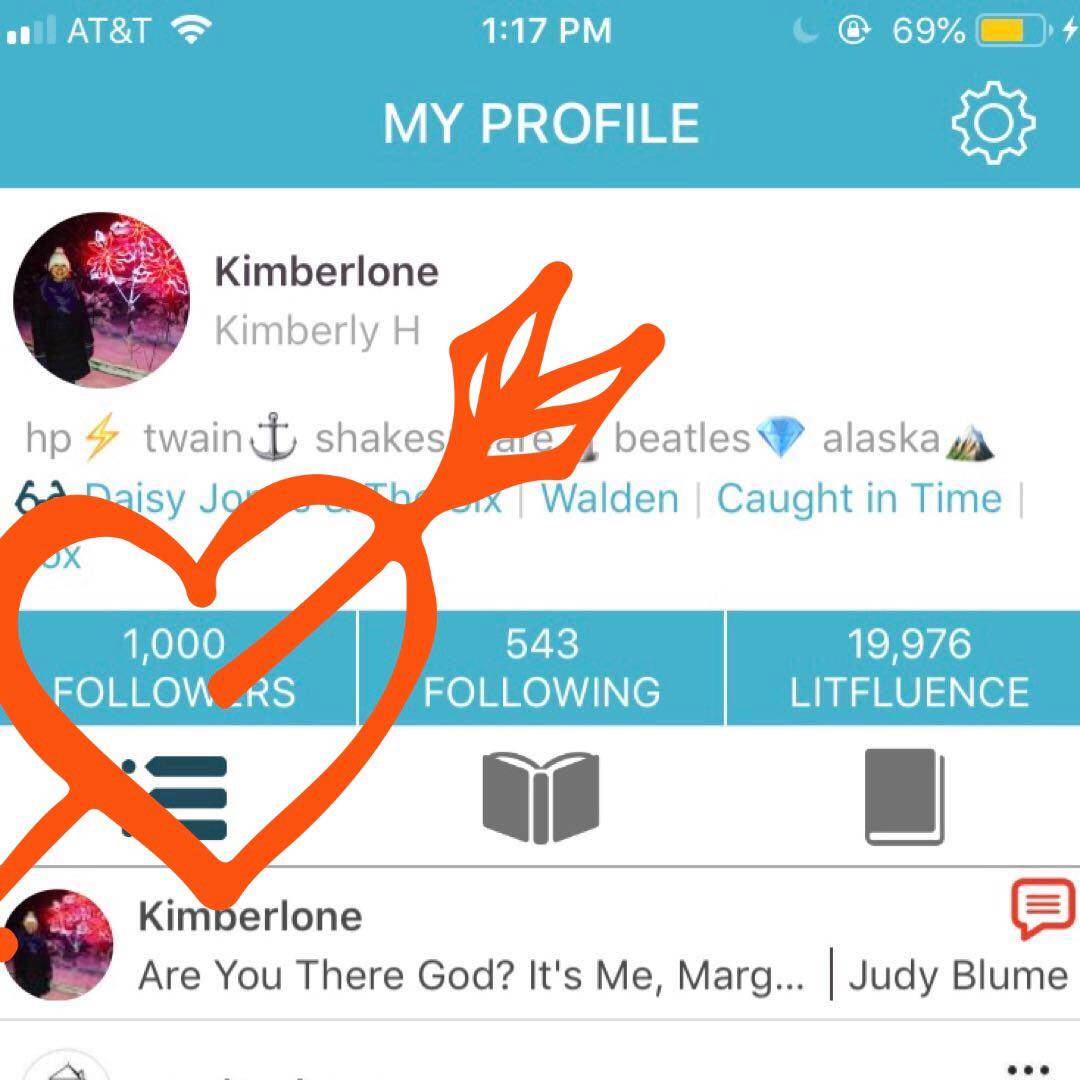Image resolution: width=1080 pixels, height=1080 pixels.
Task: Switch to the open book tab
Action: pos(541,798)
